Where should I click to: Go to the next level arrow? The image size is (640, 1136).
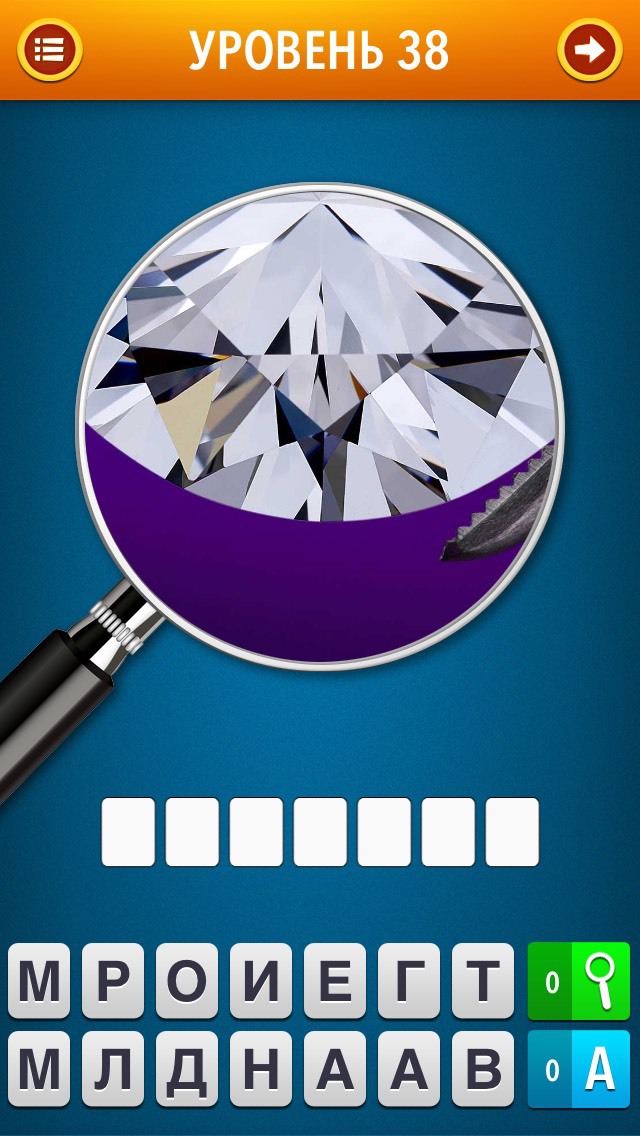click(590, 49)
